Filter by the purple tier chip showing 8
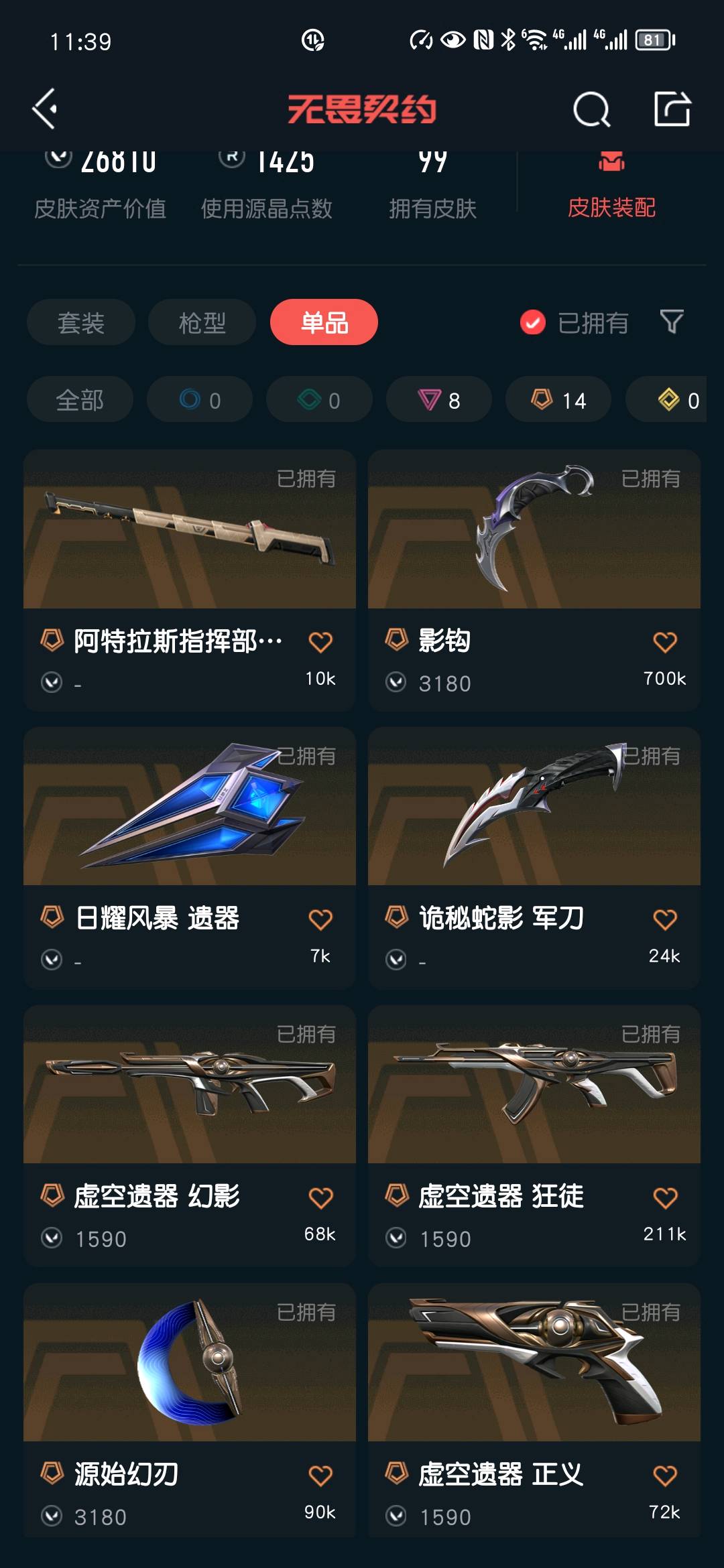The height and width of the screenshot is (1568, 724). click(439, 400)
